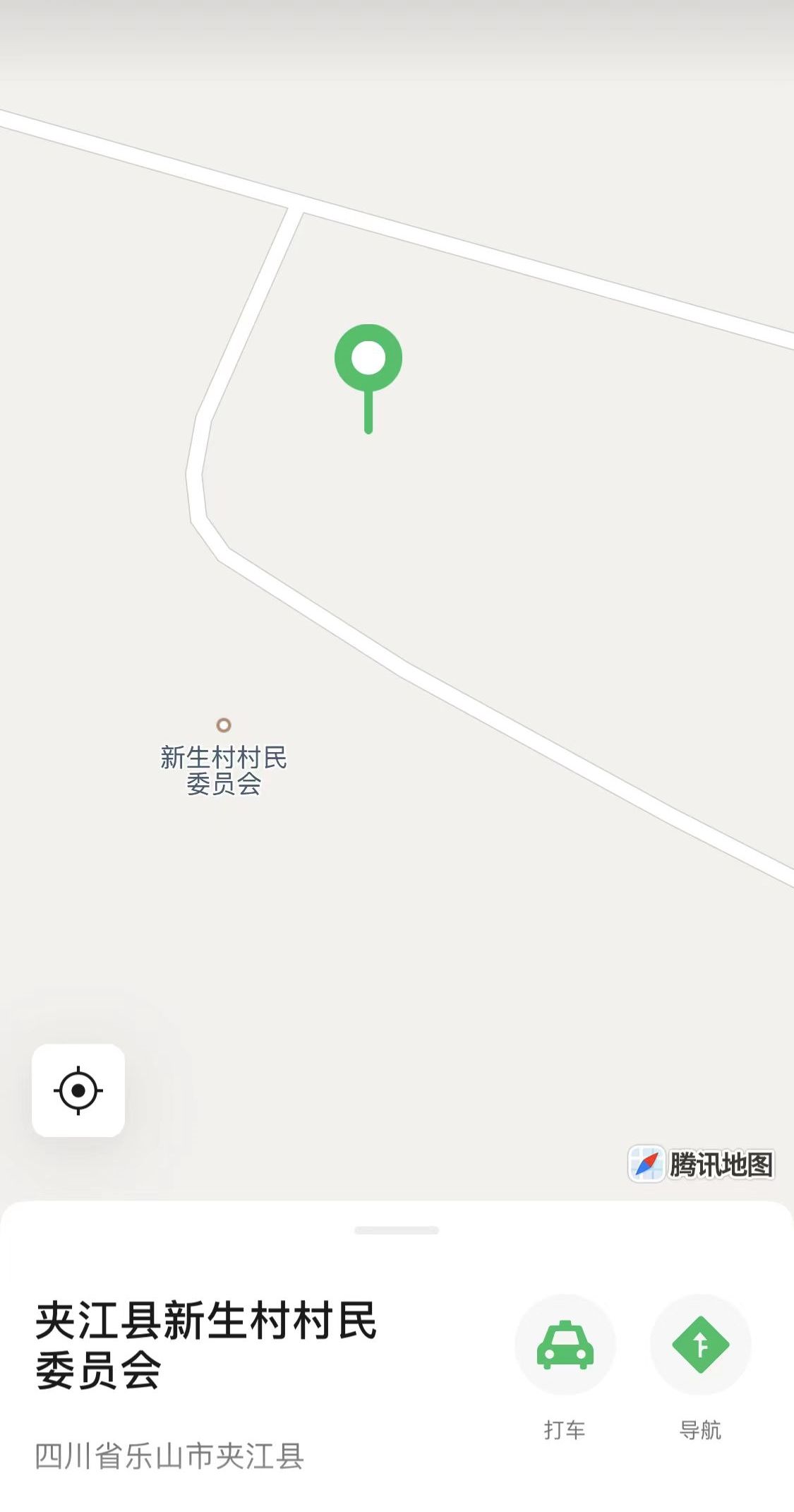
Task: Recenter map on my current location
Action: tap(78, 1090)
